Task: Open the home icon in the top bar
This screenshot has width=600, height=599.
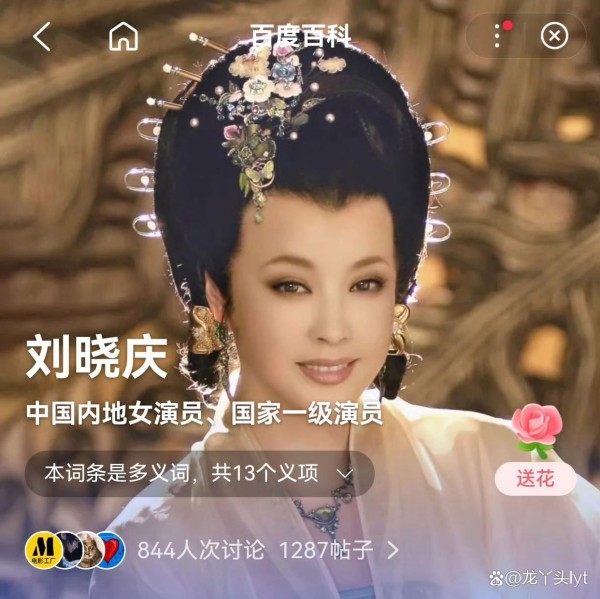Action: (x=123, y=37)
